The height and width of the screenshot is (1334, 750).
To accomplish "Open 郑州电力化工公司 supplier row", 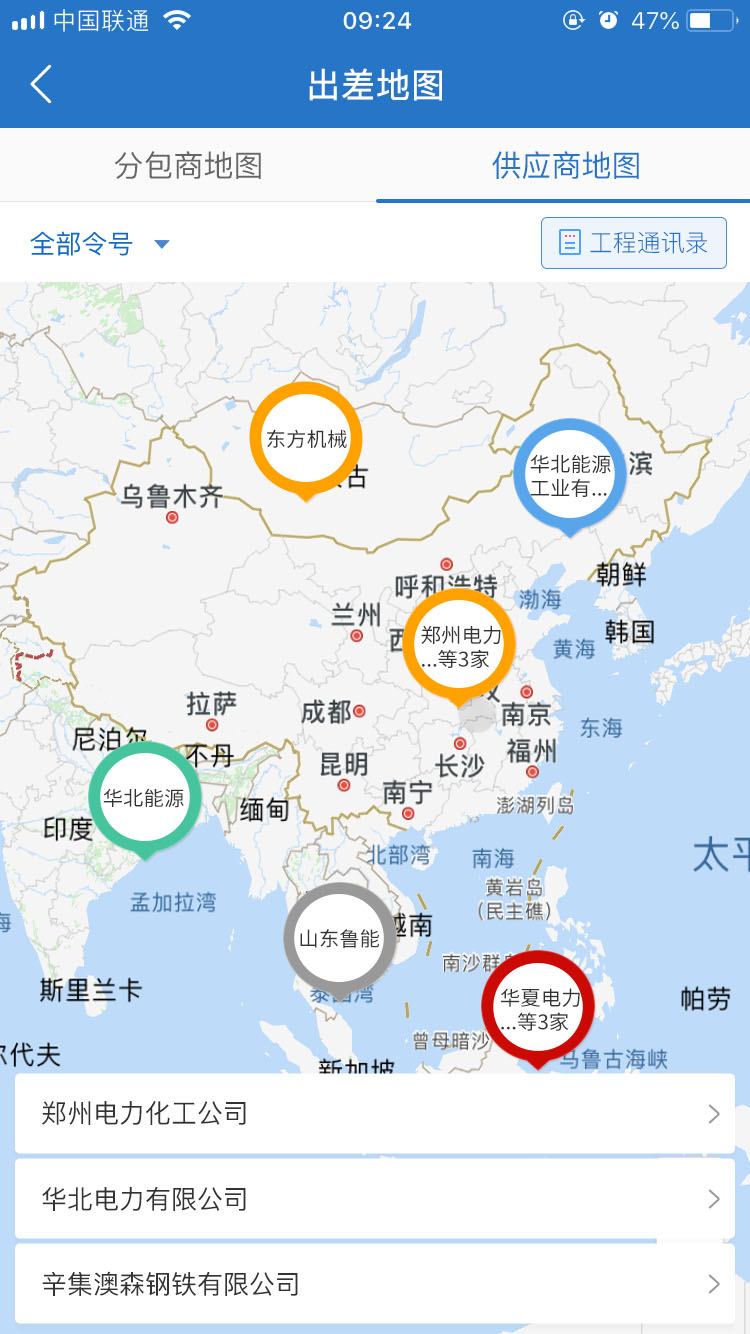I will coord(375,1113).
